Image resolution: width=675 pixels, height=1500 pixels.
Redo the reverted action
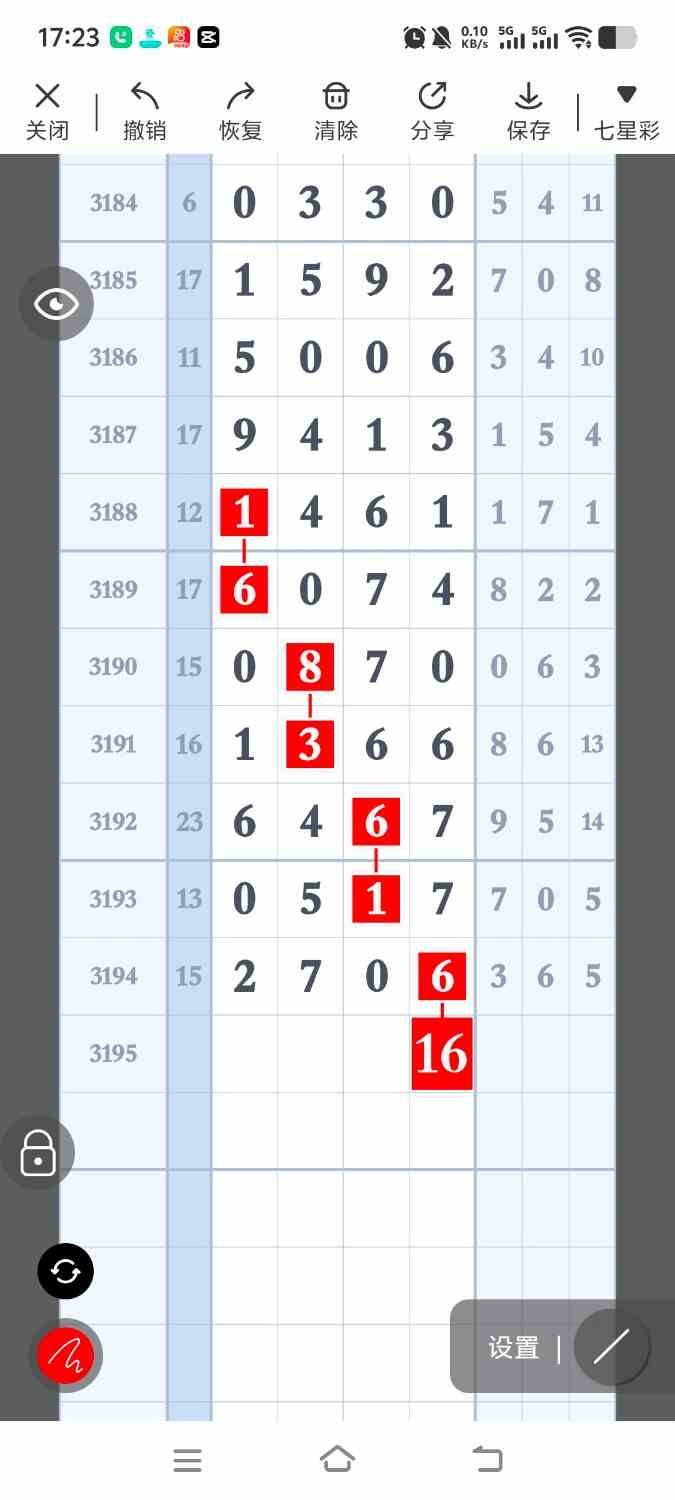coord(240,112)
